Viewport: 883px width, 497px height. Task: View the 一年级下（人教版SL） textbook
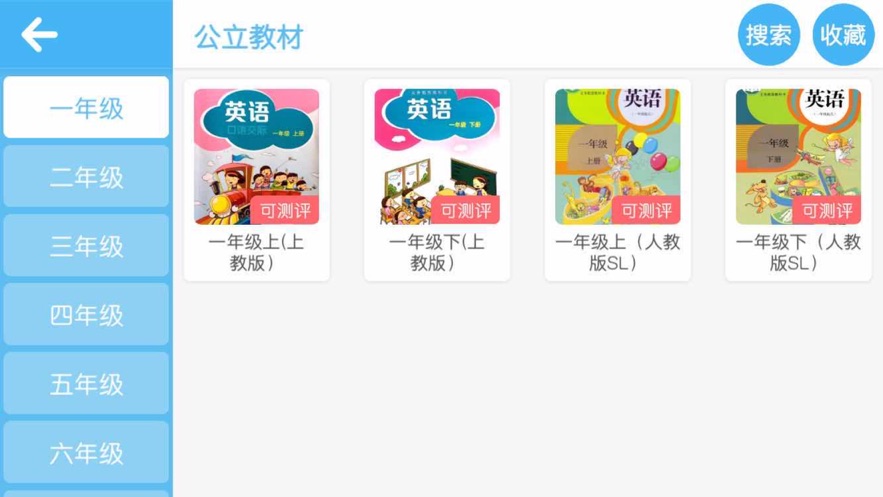pyautogui.click(x=798, y=180)
